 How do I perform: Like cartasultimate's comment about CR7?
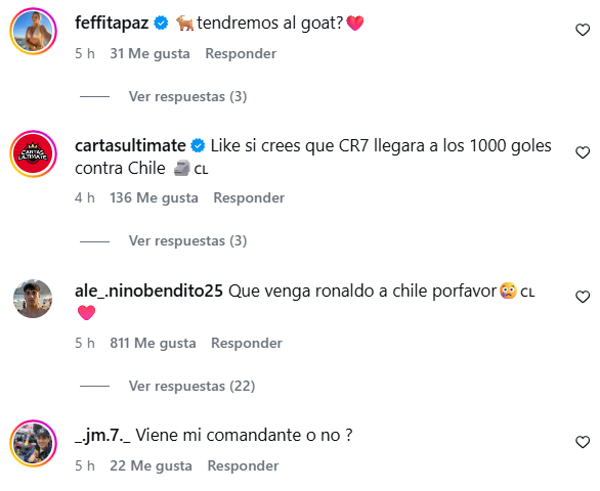[582, 153]
